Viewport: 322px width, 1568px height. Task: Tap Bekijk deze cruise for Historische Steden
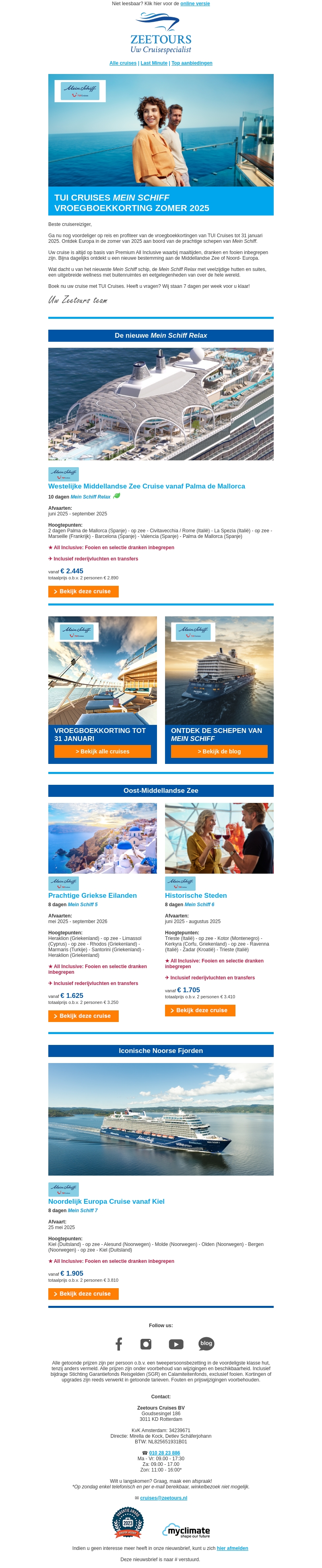(x=199, y=1010)
